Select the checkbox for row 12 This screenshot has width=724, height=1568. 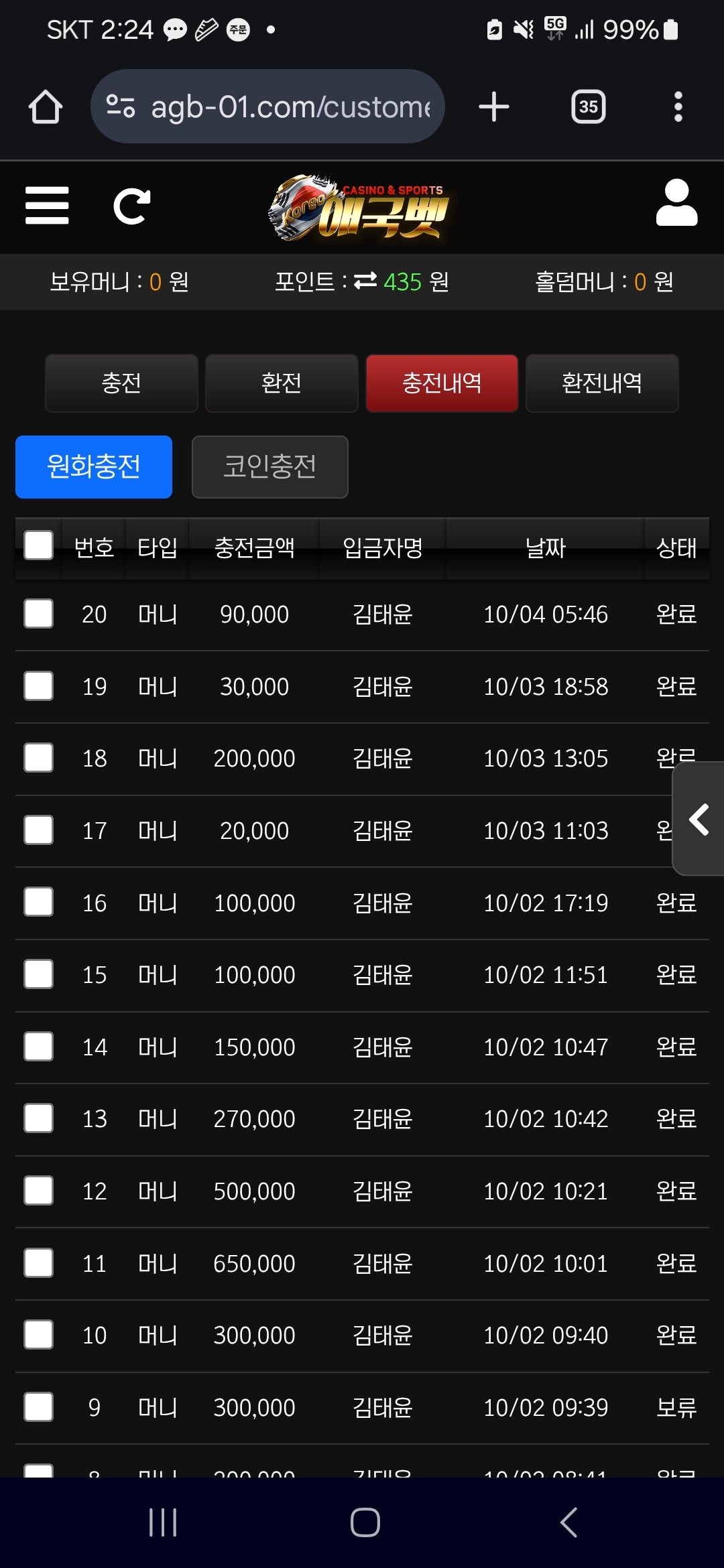pos(39,1191)
